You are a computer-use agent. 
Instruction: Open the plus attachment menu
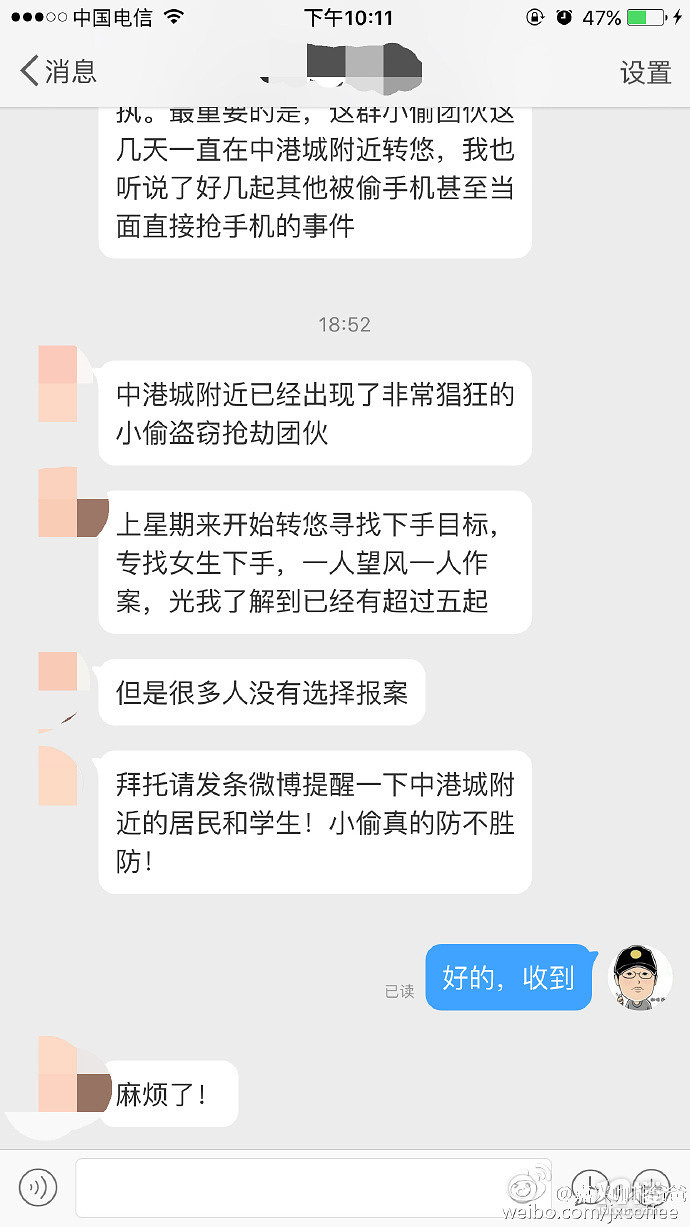(651, 1187)
